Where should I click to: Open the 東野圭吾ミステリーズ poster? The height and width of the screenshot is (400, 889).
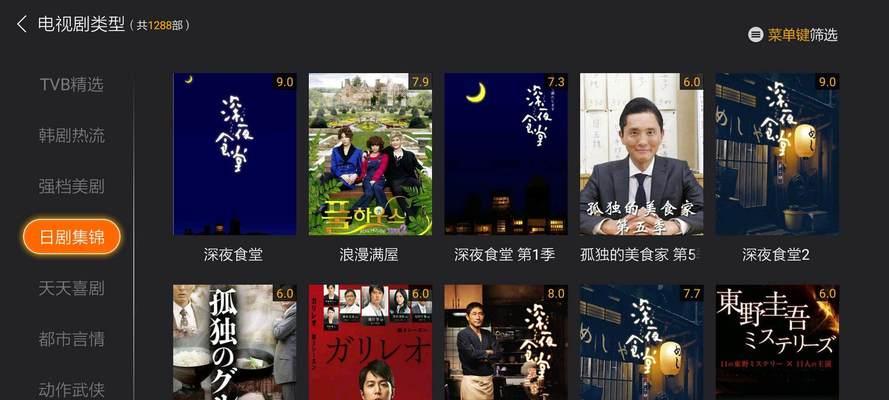(x=777, y=343)
